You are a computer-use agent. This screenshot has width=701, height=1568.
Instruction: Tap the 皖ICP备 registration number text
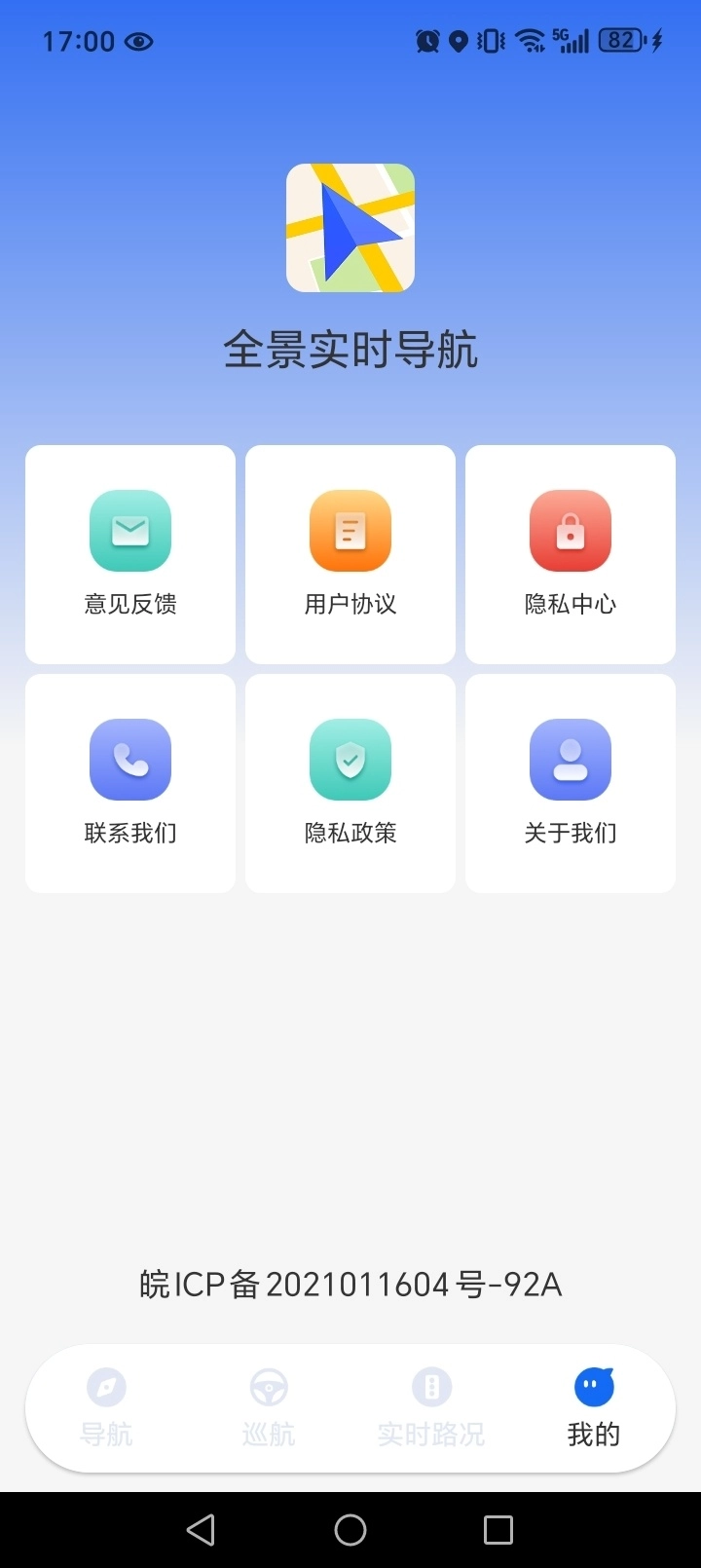[x=350, y=1284]
